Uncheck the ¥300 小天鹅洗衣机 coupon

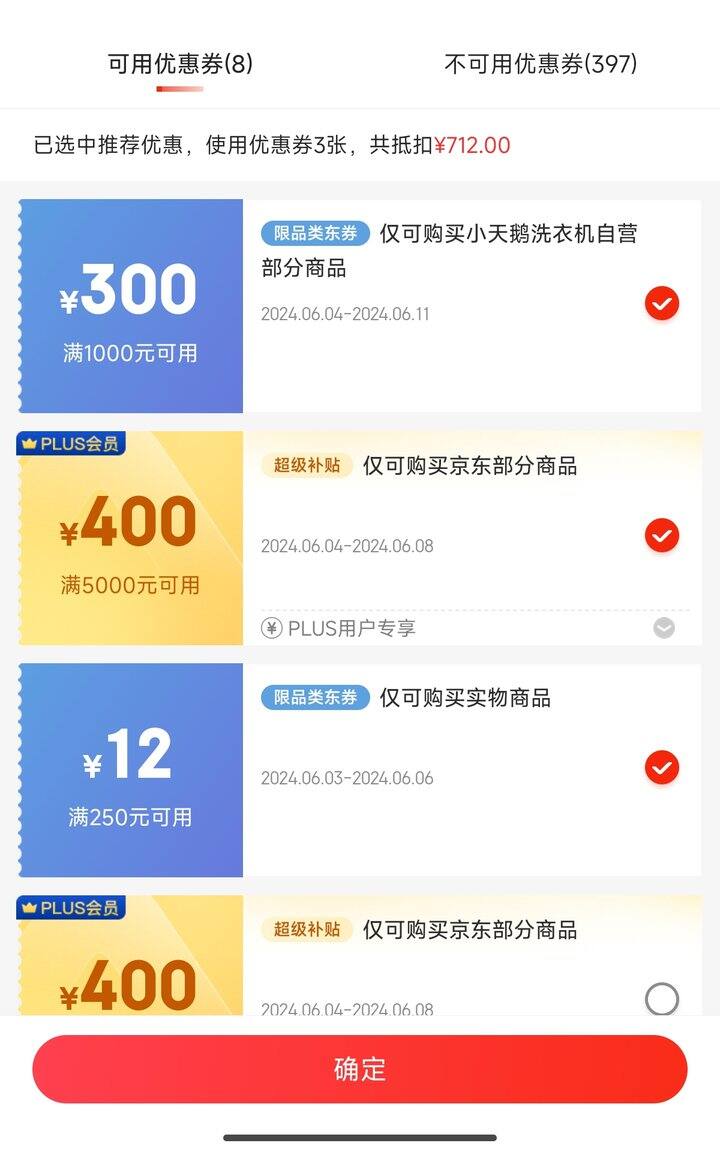[661, 303]
